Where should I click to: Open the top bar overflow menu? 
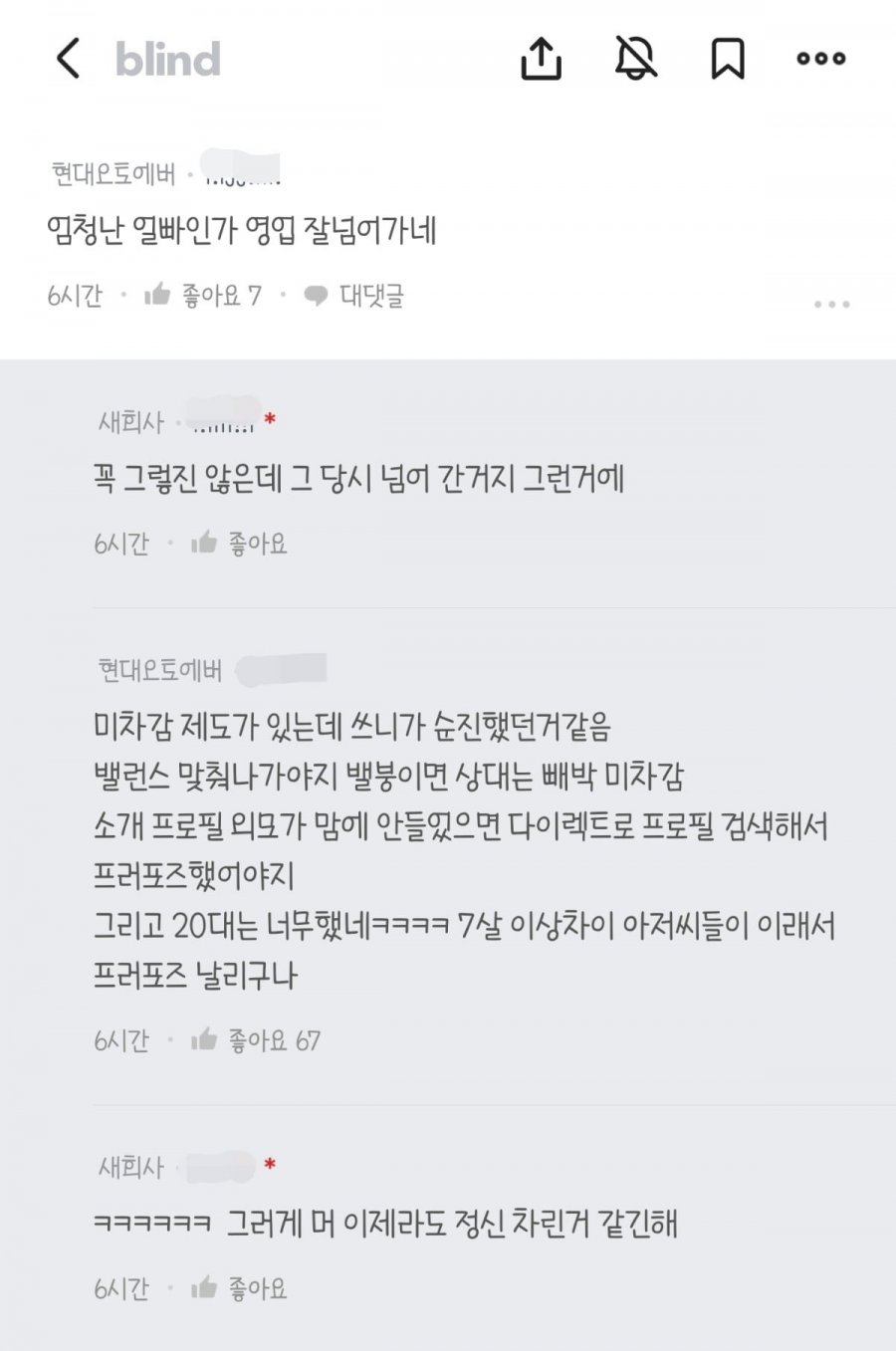[x=820, y=59]
